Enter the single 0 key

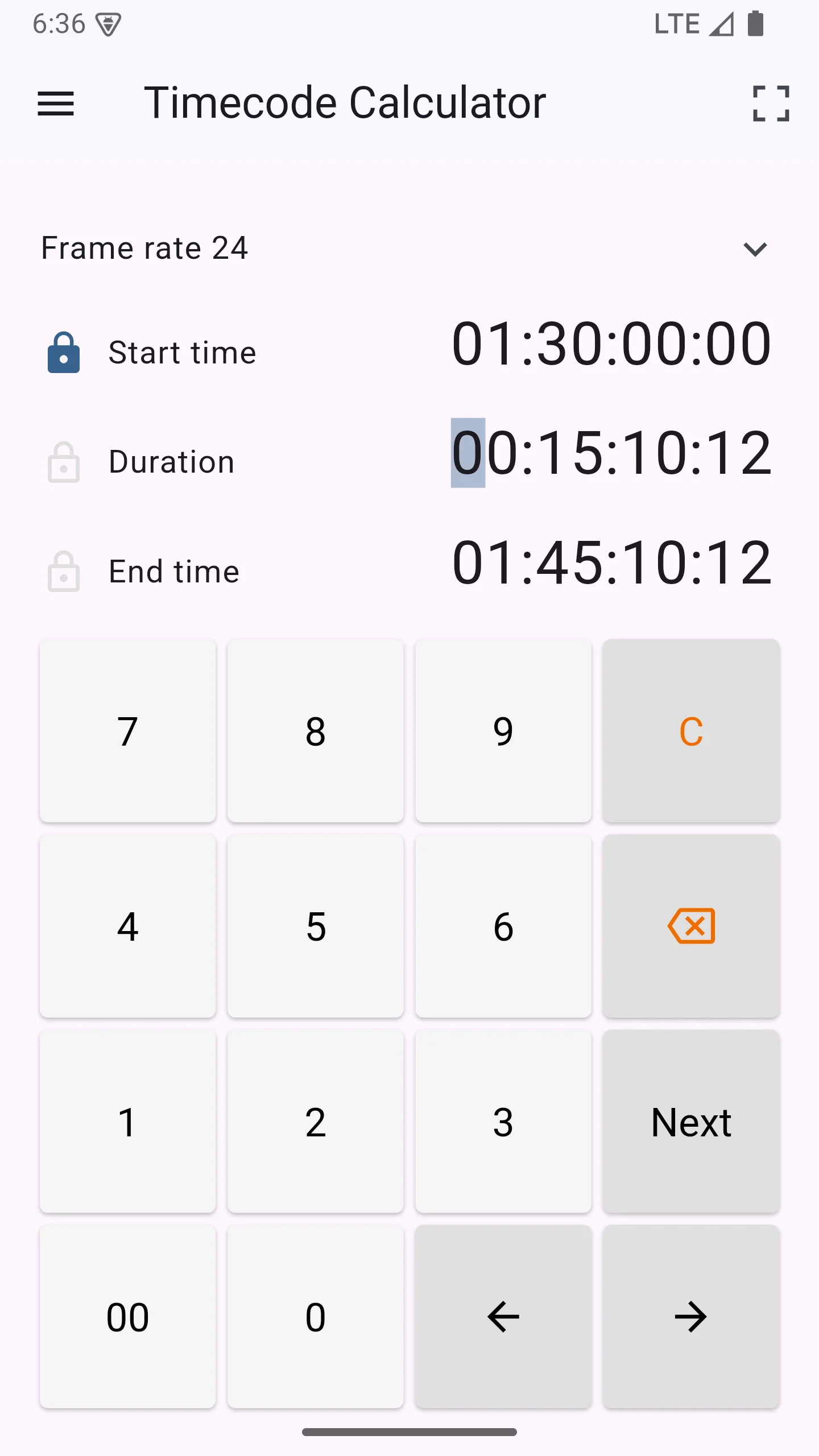pyautogui.click(x=316, y=1317)
